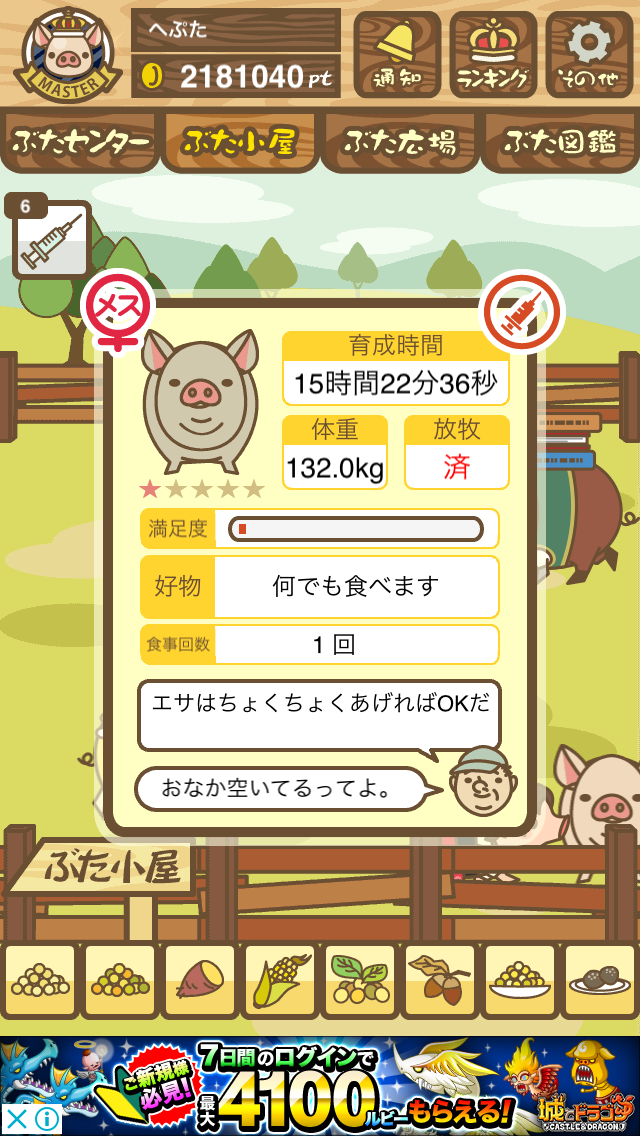Feed the dark dumplings on a plate
The image size is (640, 1136).
[x=599, y=982]
